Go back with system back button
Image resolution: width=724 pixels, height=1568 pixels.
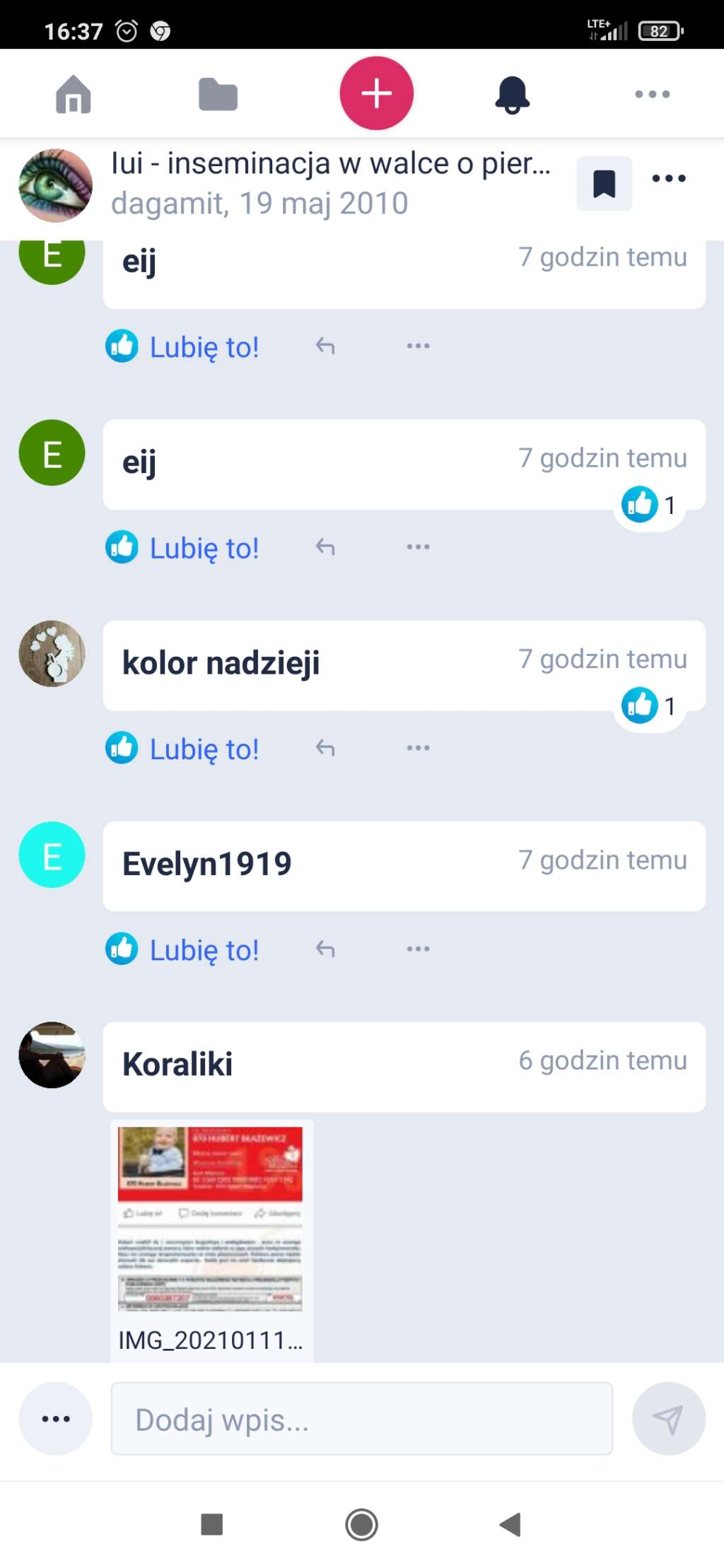tap(510, 1524)
